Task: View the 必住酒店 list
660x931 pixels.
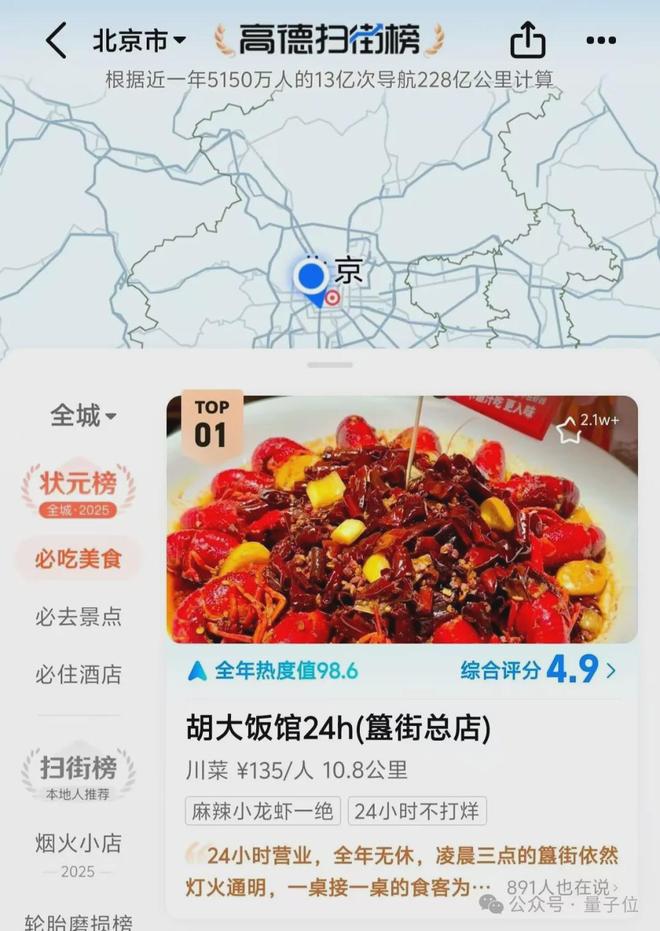Action: 78,674
